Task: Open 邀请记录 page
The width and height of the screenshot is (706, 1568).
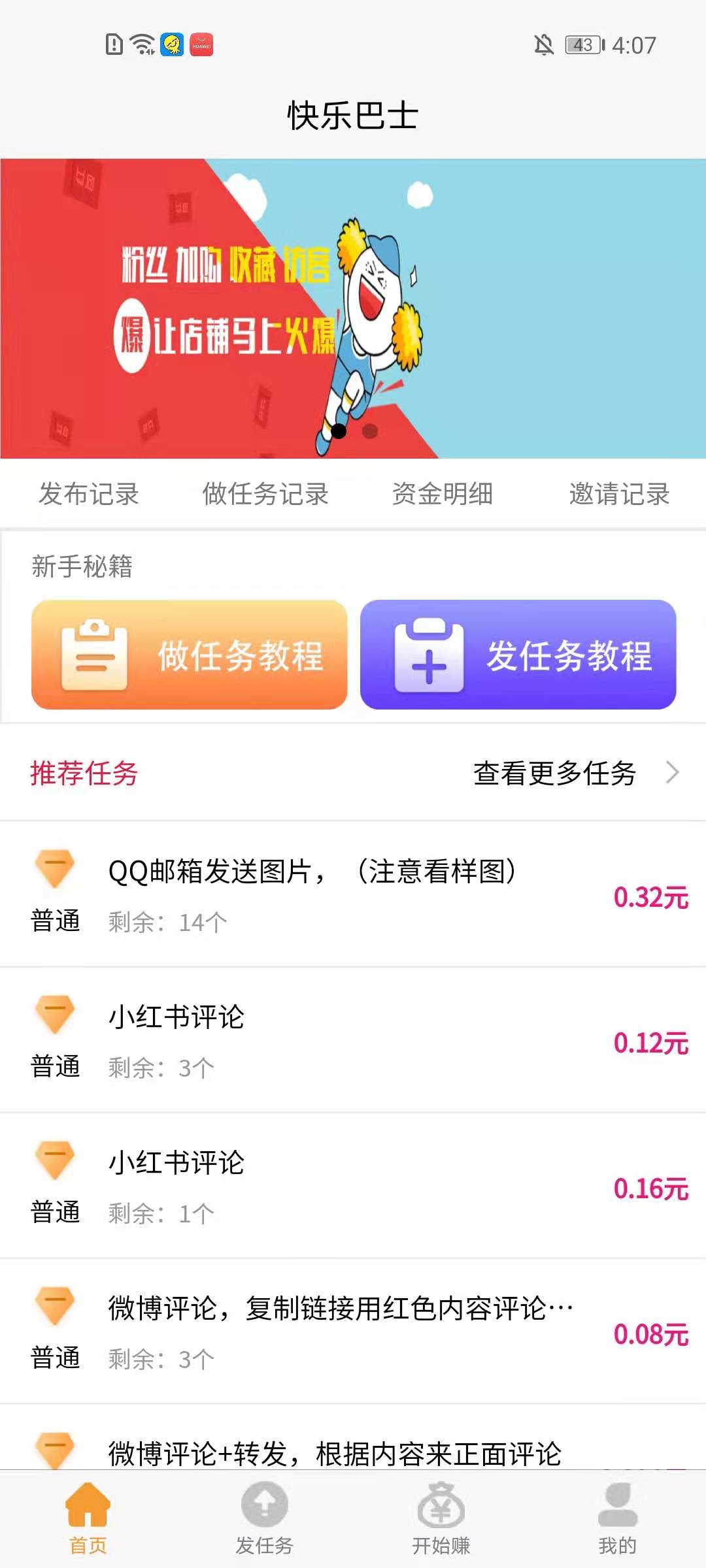Action: click(619, 494)
